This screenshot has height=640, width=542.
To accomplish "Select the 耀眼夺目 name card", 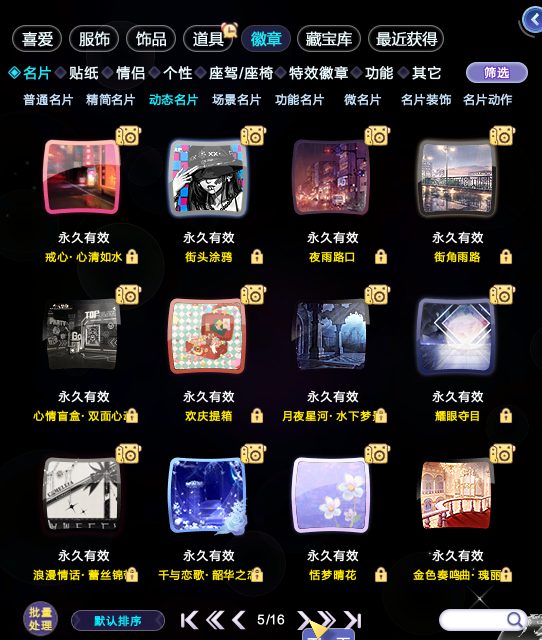I will [x=457, y=336].
